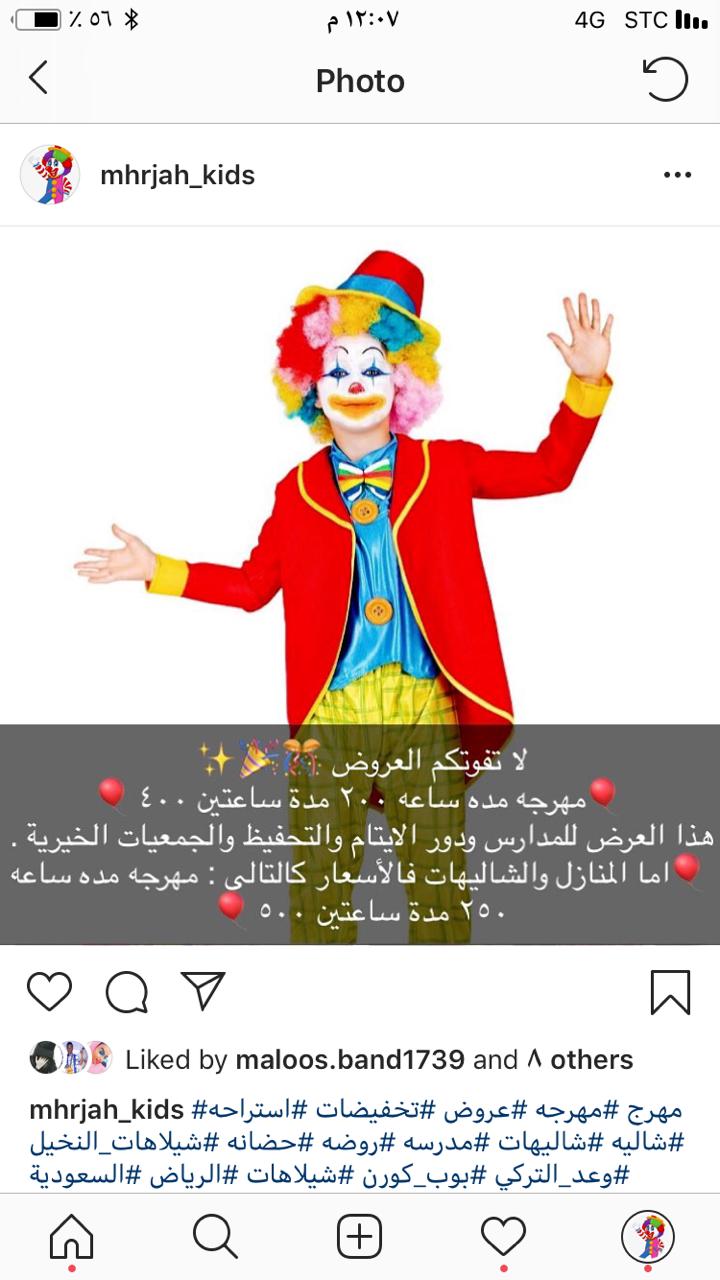Save post with bookmark icon
This screenshot has height=1280, width=720.
pyautogui.click(x=669, y=992)
